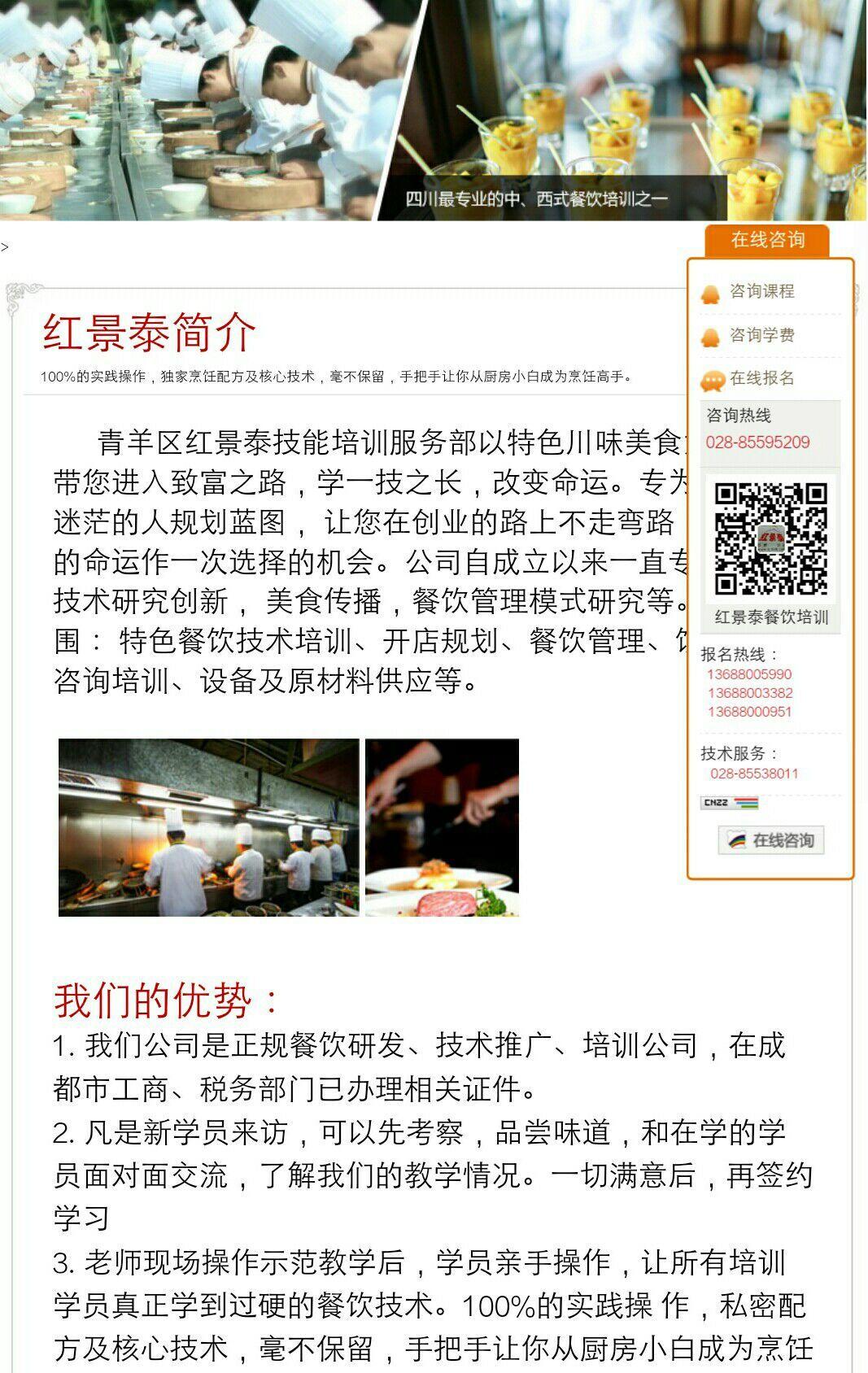Tap the 在线咨询 button in sidebar
The height and width of the screenshot is (1373, 868).
click(771, 840)
